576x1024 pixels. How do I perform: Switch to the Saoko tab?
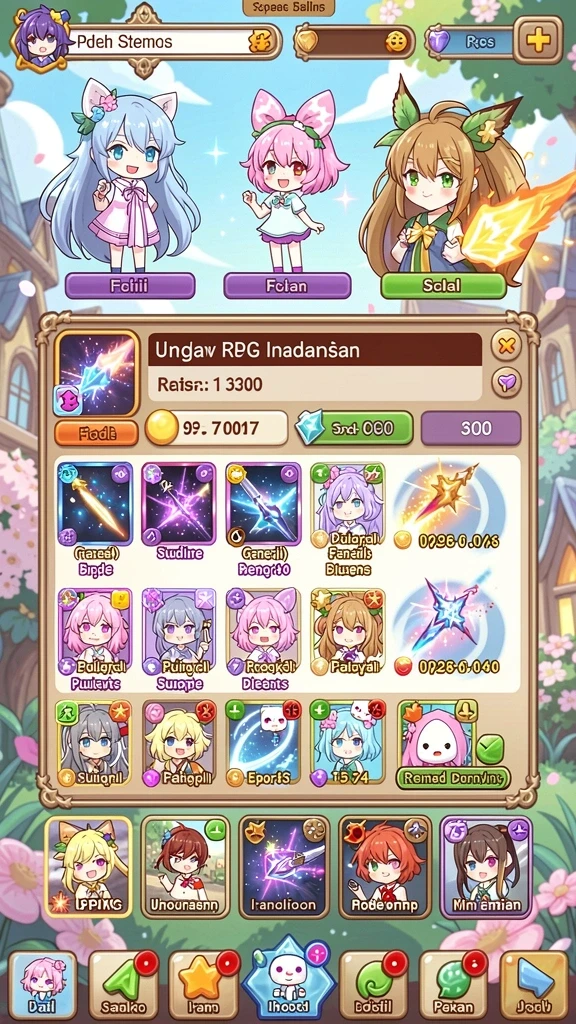pyautogui.click(x=124, y=985)
